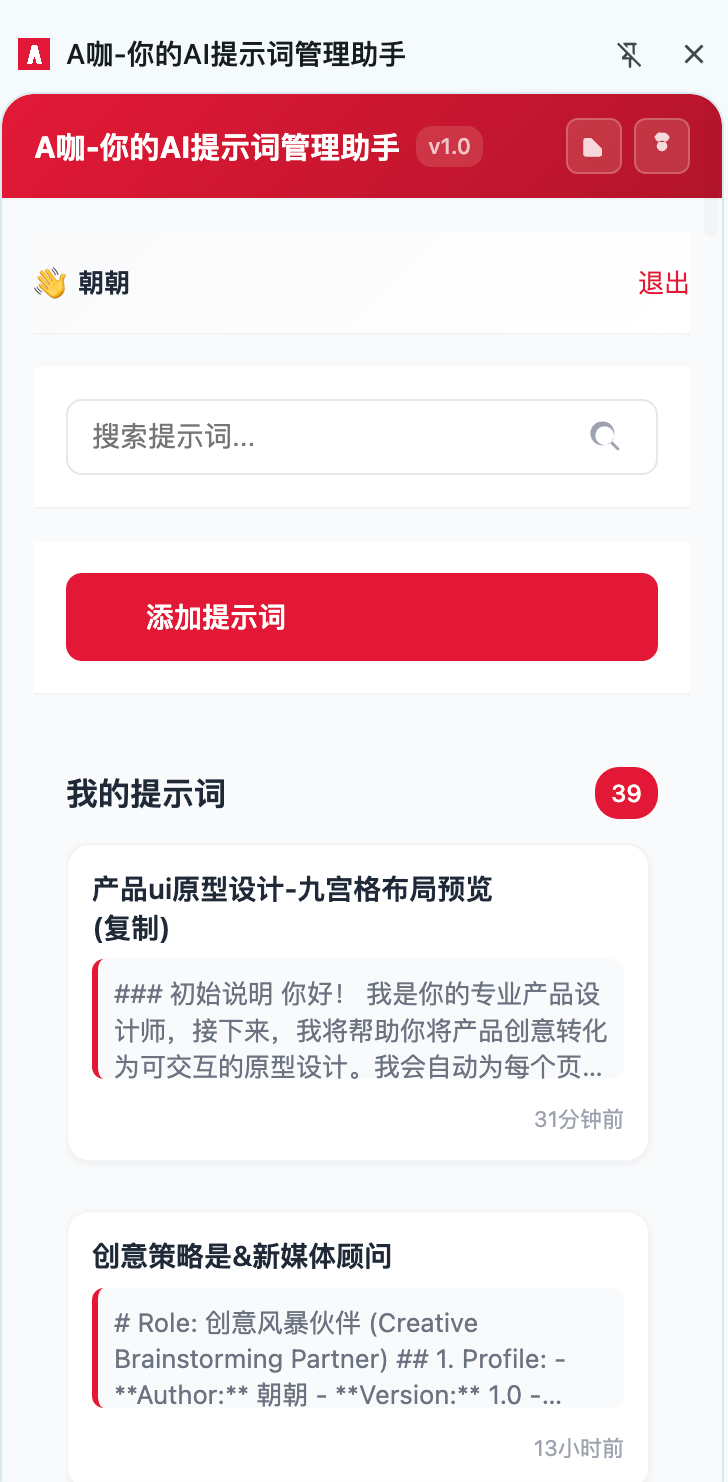The image size is (728, 1482).
Task: Unpin the side panel with the pin icon
Action: (629, 54)
